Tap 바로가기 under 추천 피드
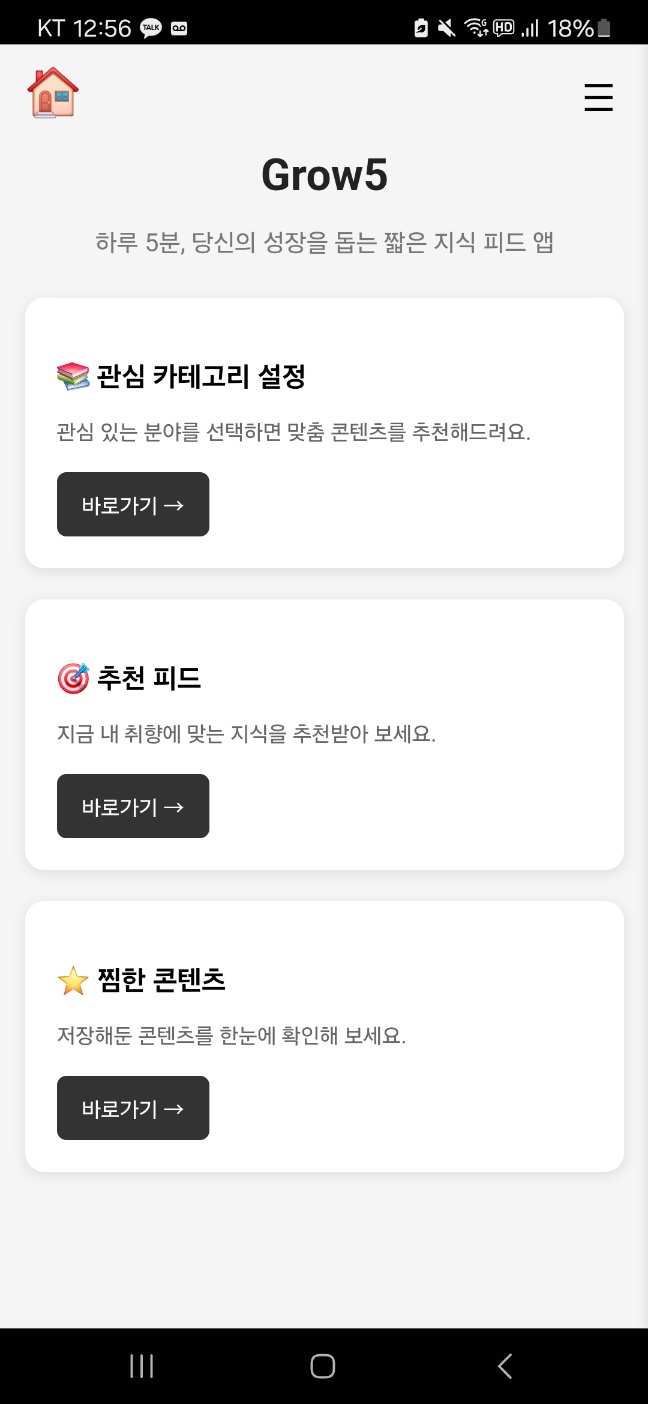The image size is (648, 1404). click(133, 806)
